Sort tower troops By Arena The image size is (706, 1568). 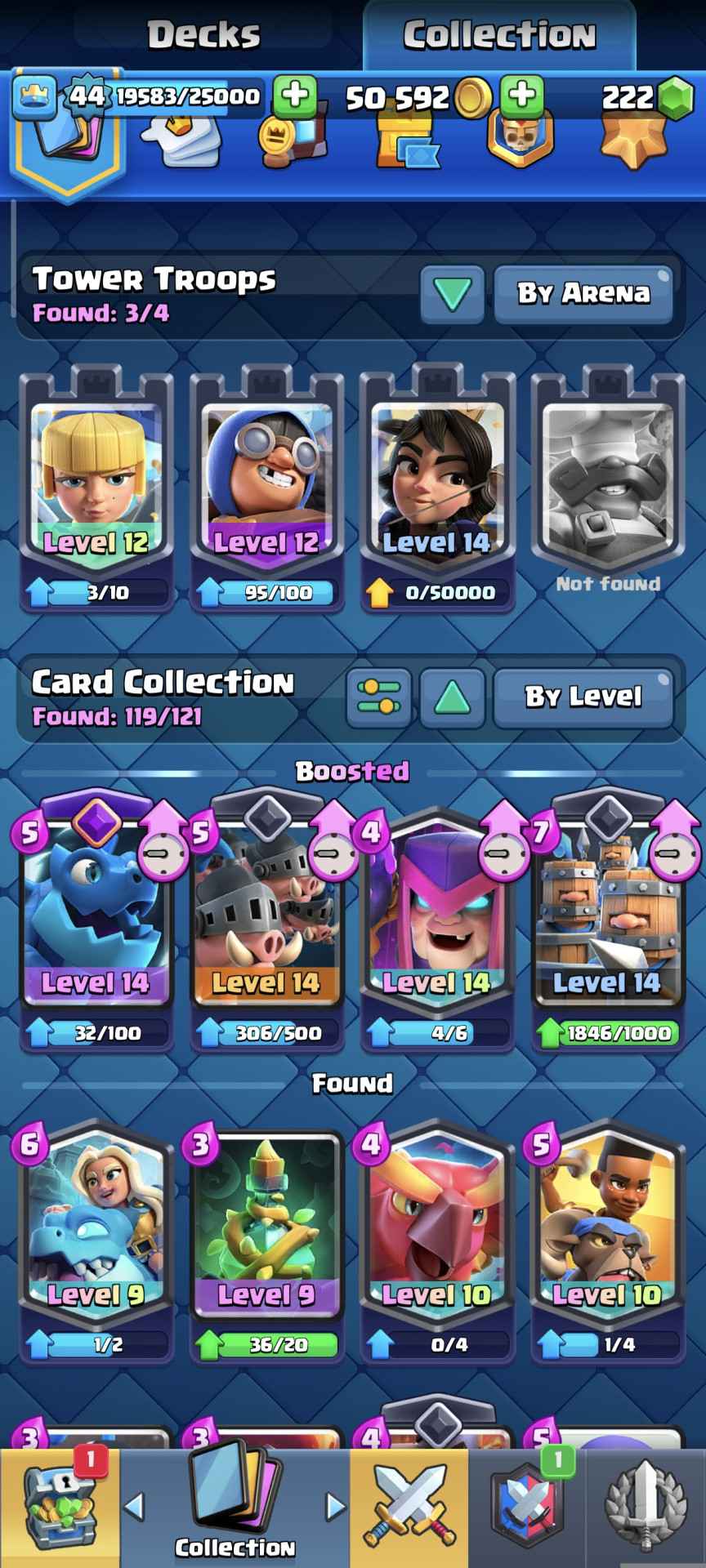point(583,293)
